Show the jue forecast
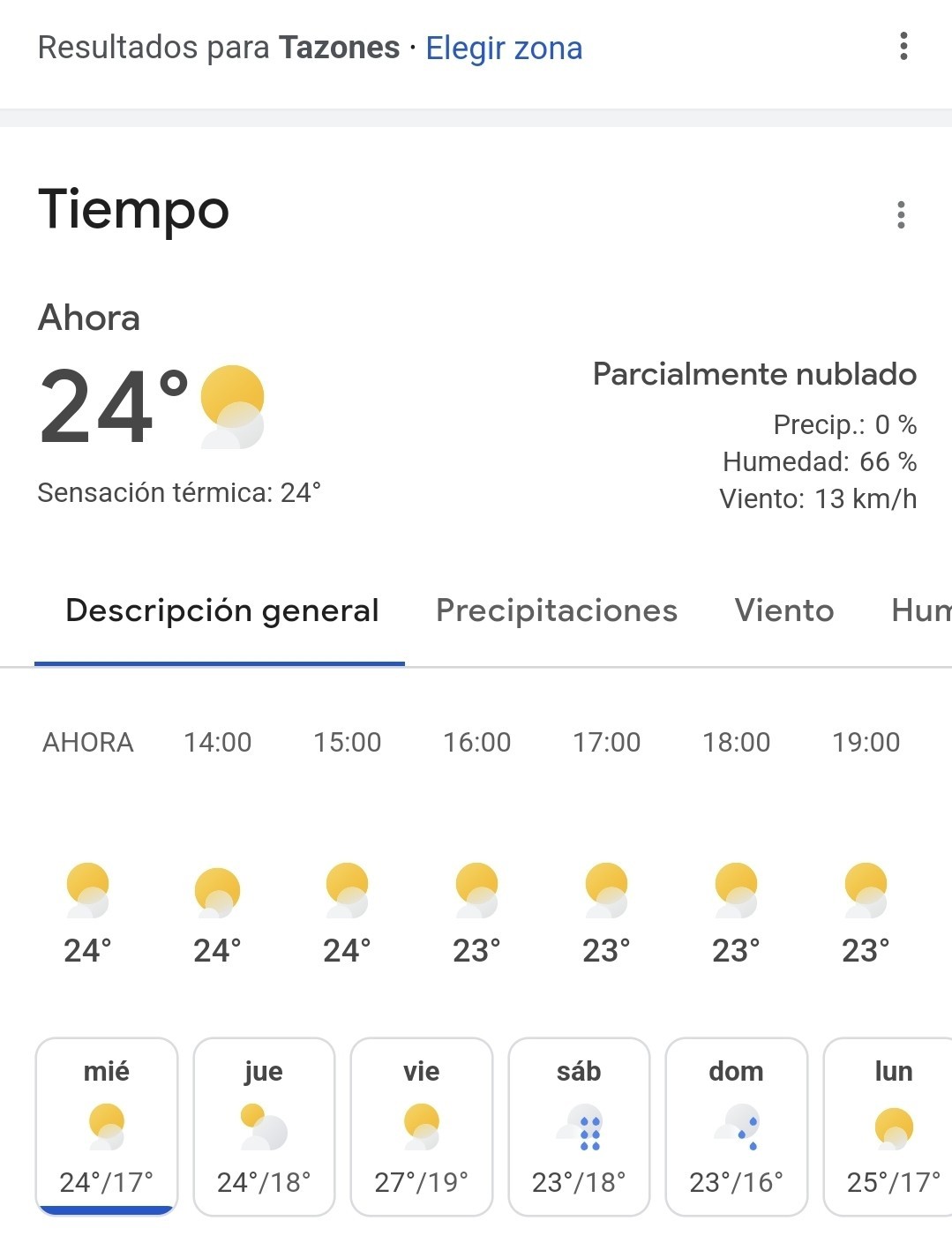 tap(264, 1127)
